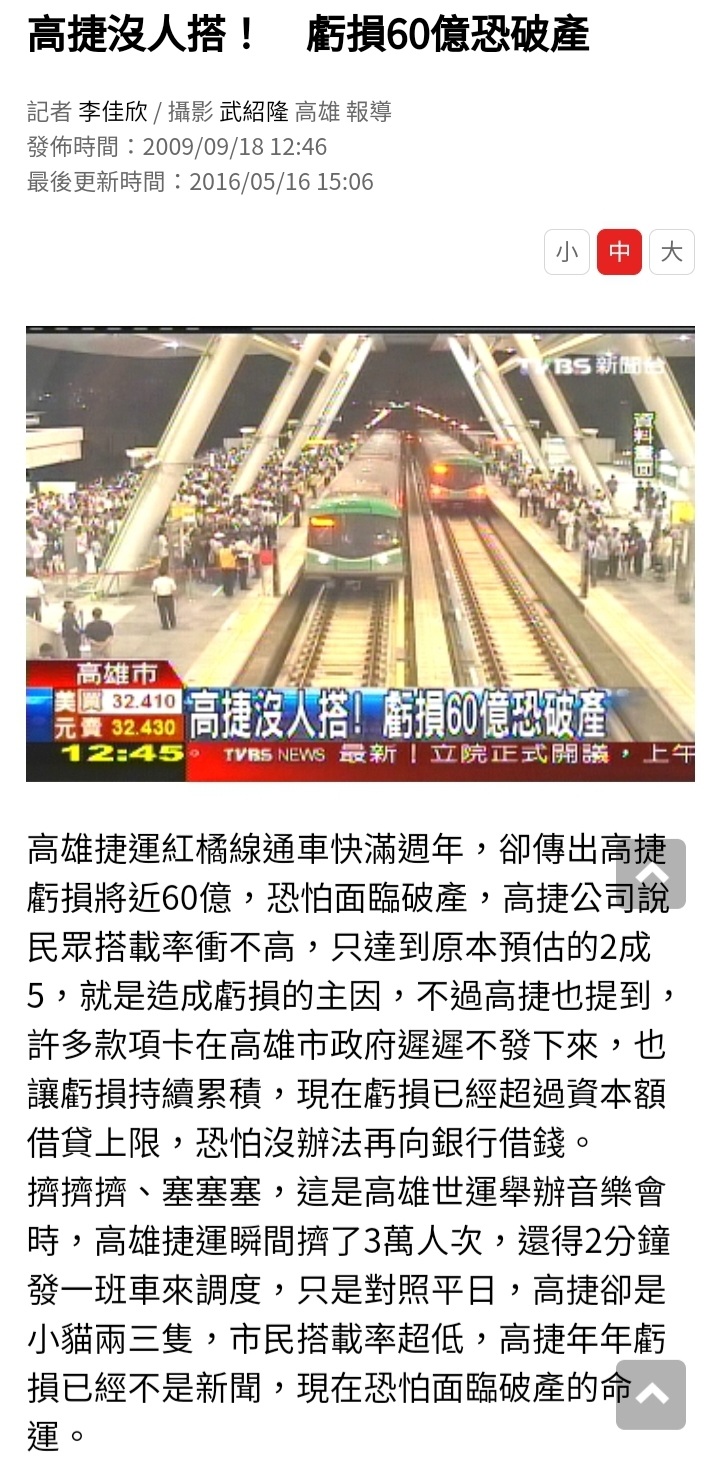
Task: Tap the lower scroll-to-top arrow button
Action: (x=651, y=1394)
